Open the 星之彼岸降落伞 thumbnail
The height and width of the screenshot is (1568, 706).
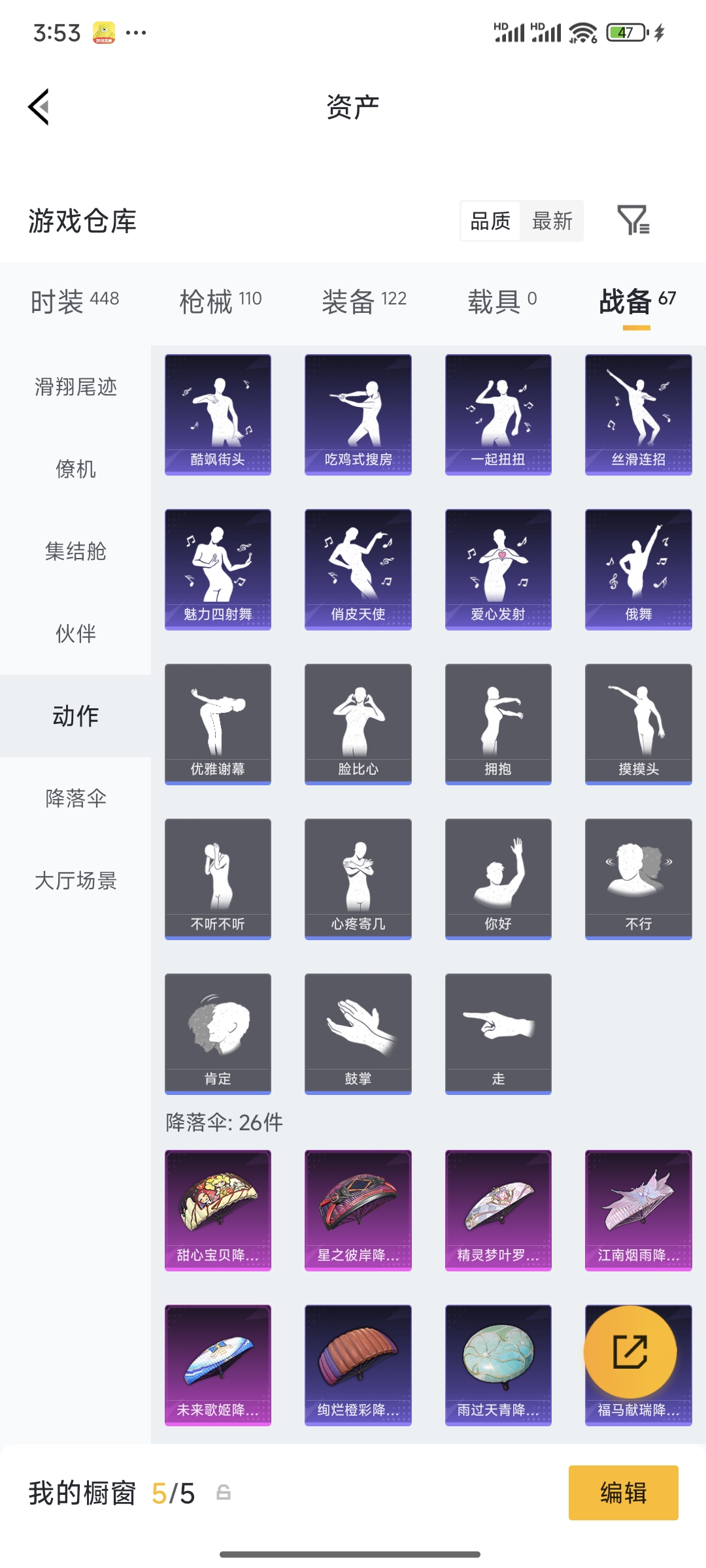(x=358, y=1211)
